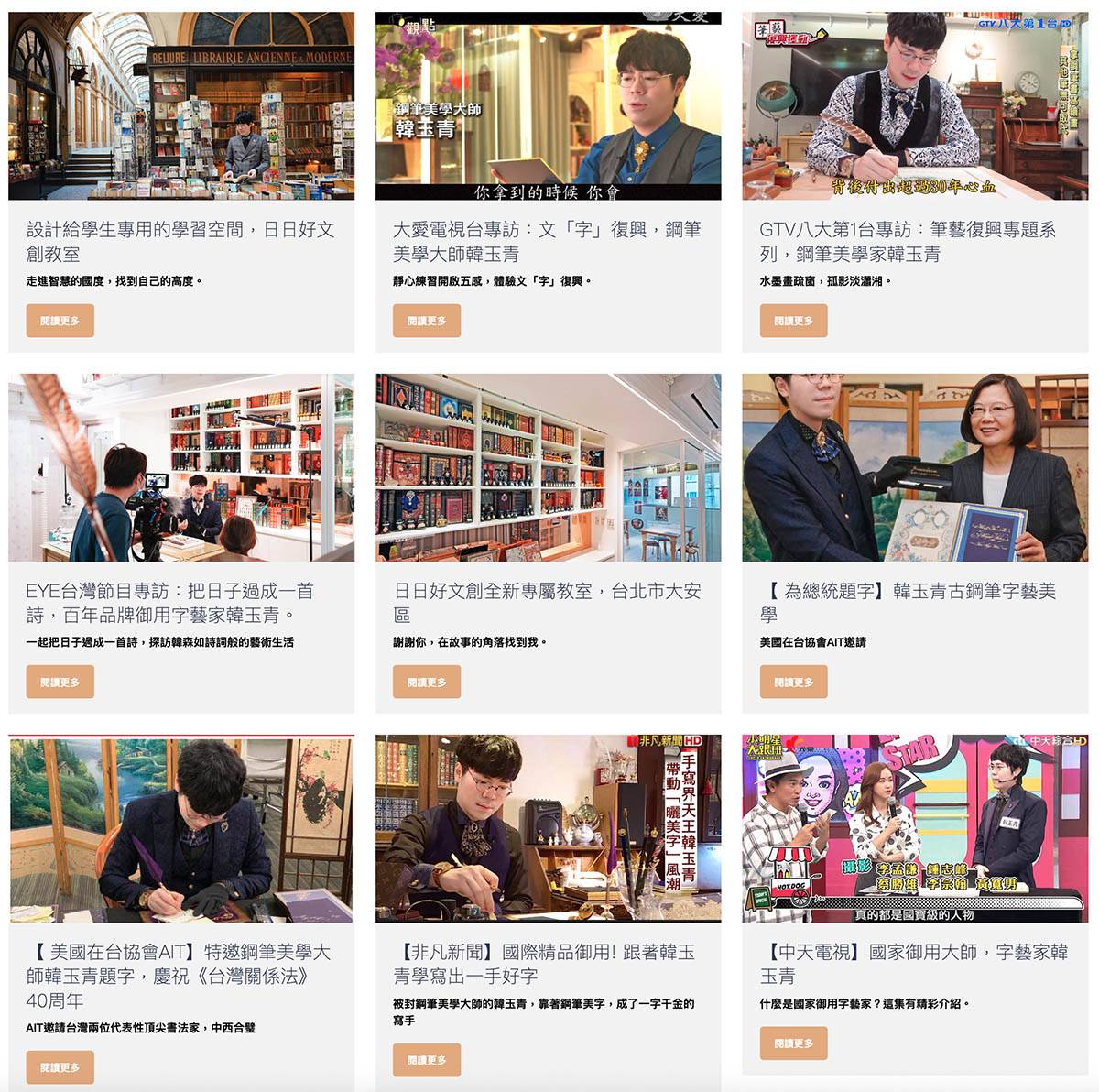
Task: Read more about EYE台灣節目專訪
Action: click(60, 682)
